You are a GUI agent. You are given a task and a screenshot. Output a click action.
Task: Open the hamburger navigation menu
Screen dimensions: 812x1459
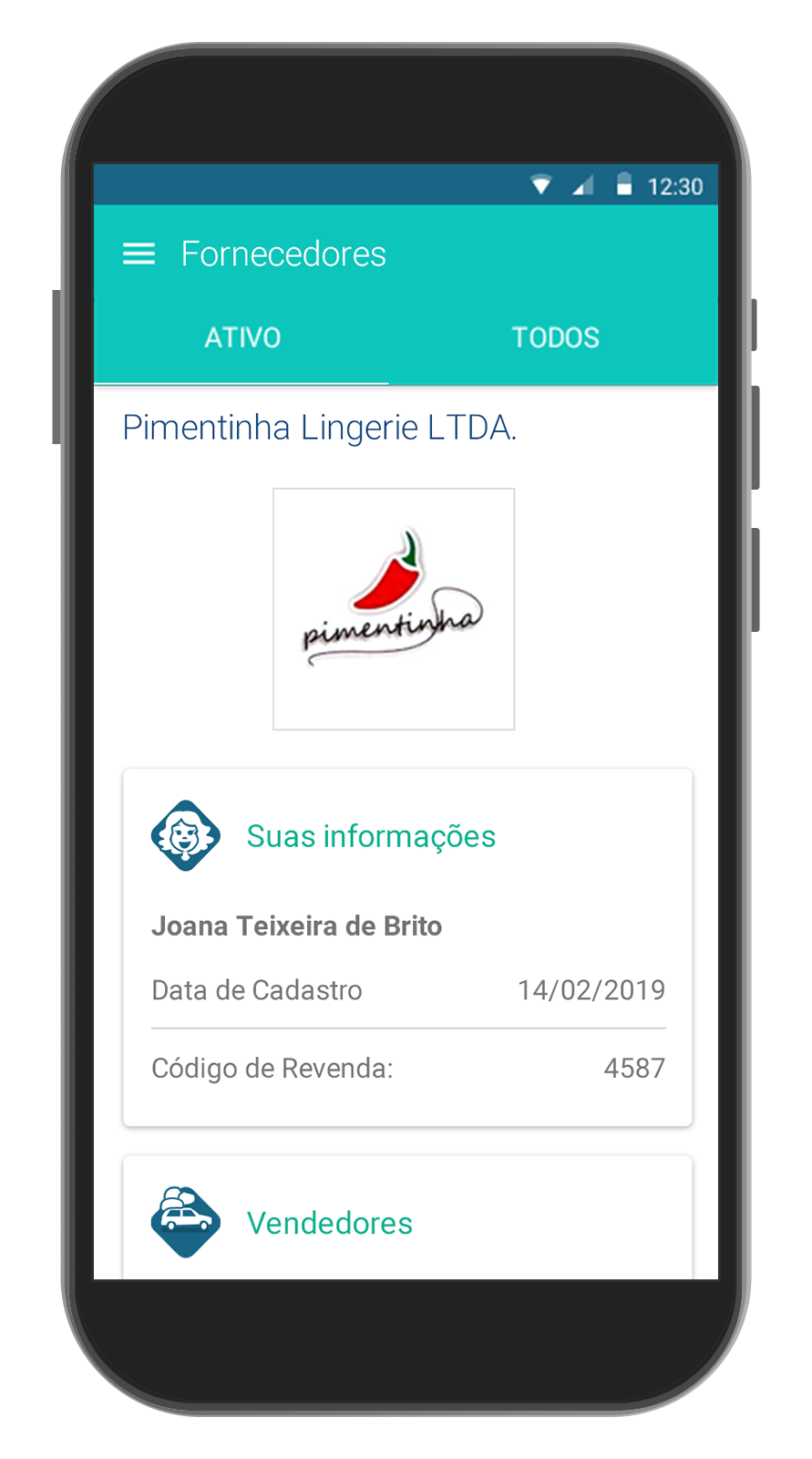139,254
